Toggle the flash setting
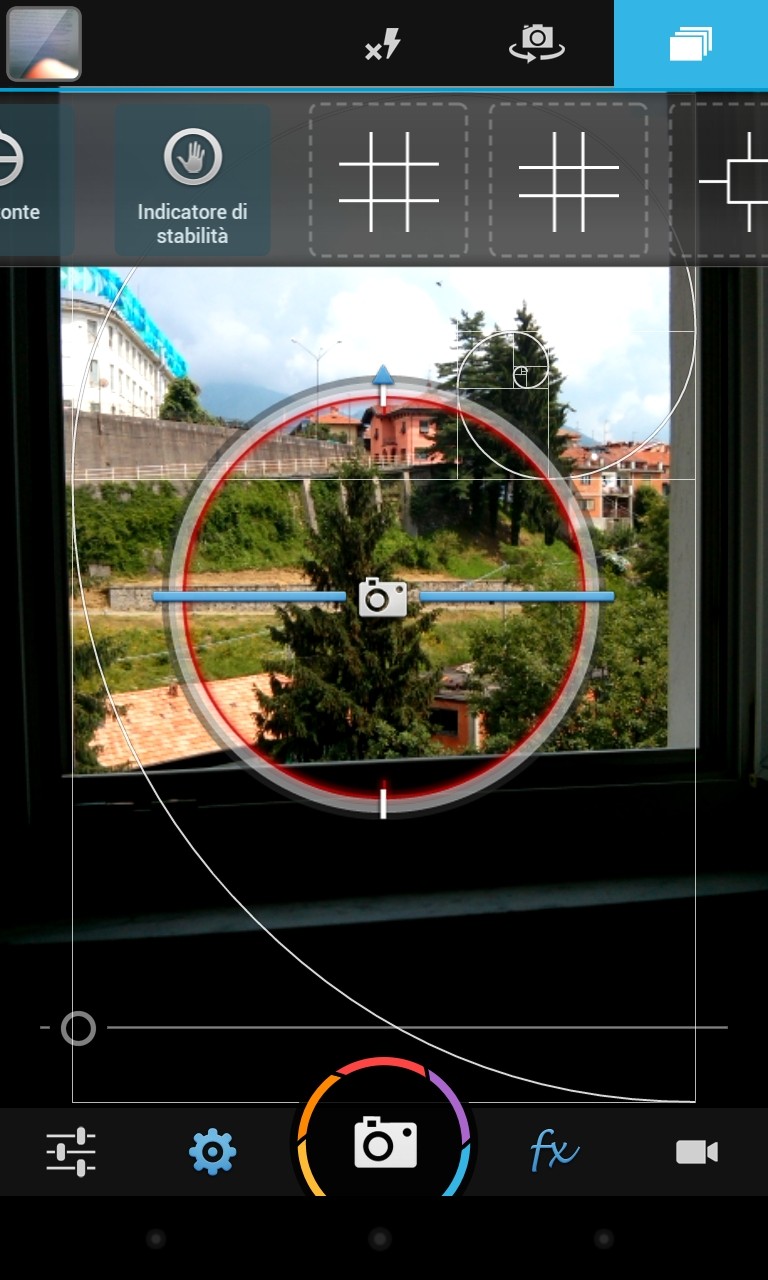The width and height of the screenshot is (768, 1280). click(x=383, y=44)
